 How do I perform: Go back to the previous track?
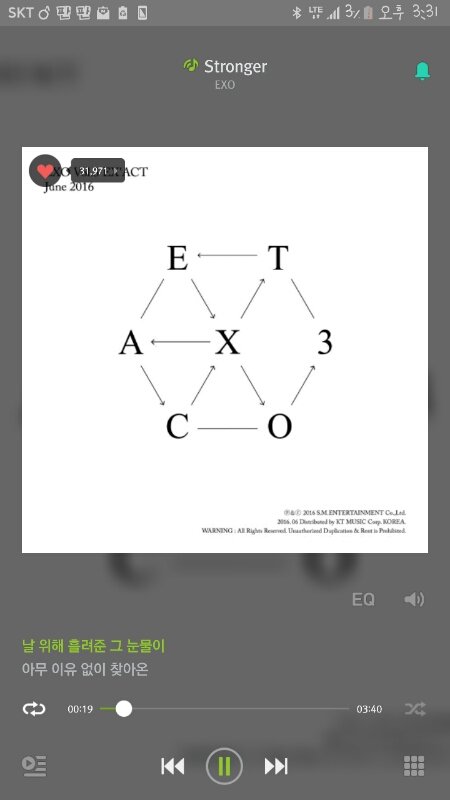[x=172, y=766]
